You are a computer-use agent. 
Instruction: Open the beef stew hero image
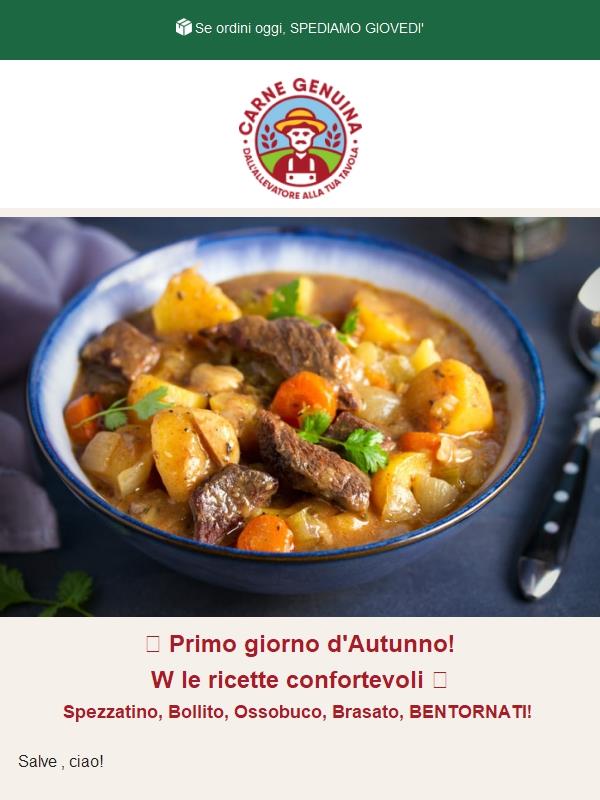300,416
